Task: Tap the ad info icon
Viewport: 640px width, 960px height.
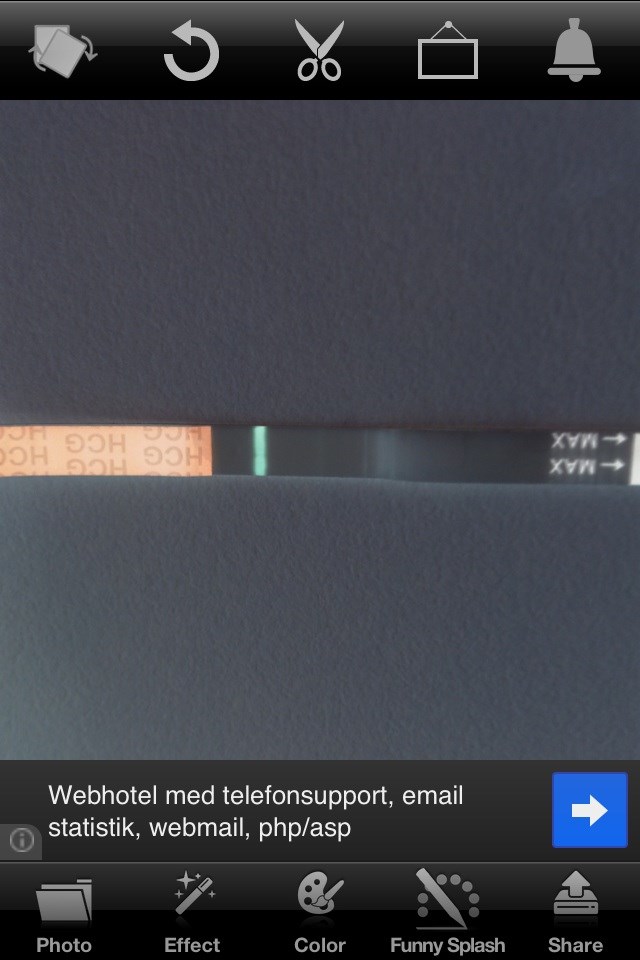Action: point(21,842)
